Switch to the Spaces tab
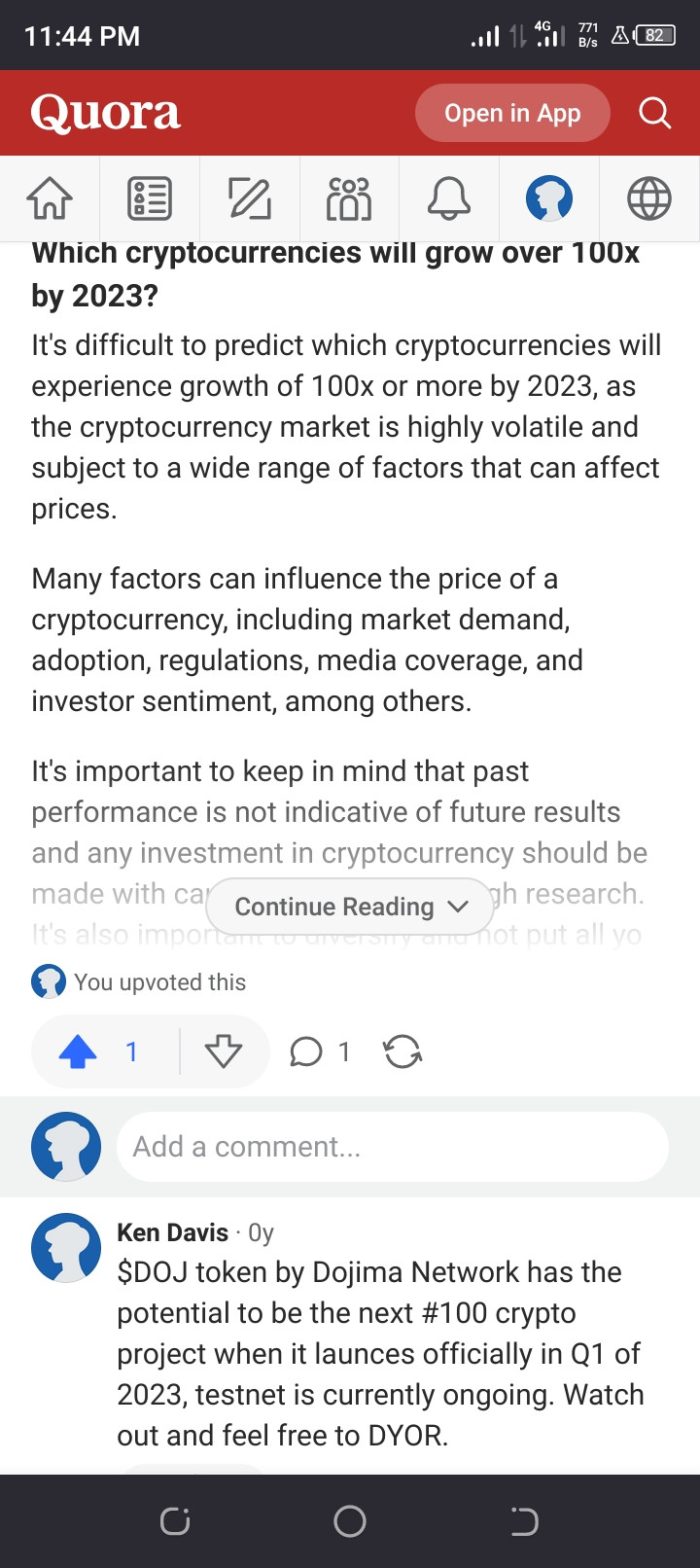Image resolution: width=700 pixels, height=1568 pixels. tap(349, 198)
